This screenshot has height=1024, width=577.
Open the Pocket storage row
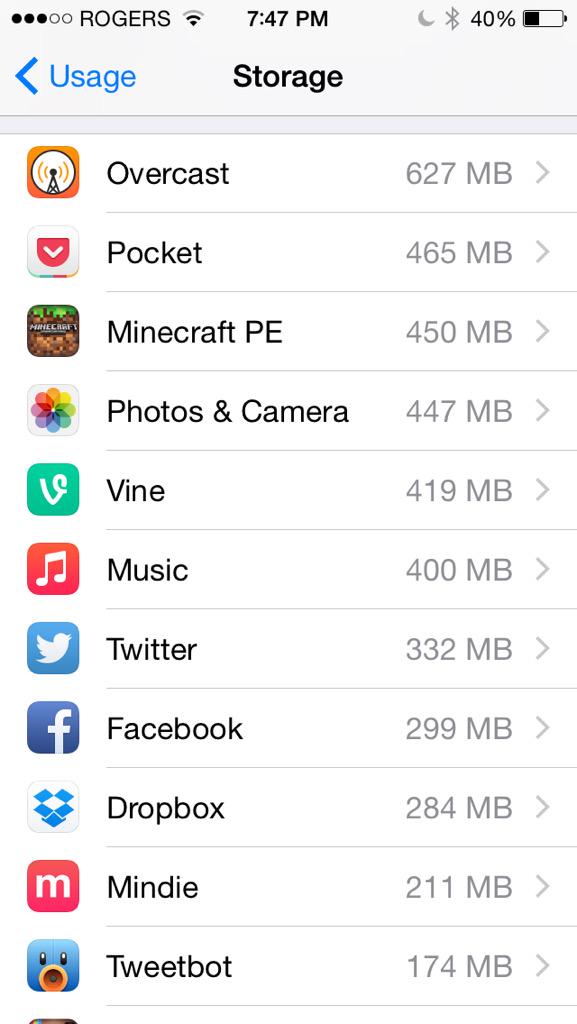coord(288,252)
